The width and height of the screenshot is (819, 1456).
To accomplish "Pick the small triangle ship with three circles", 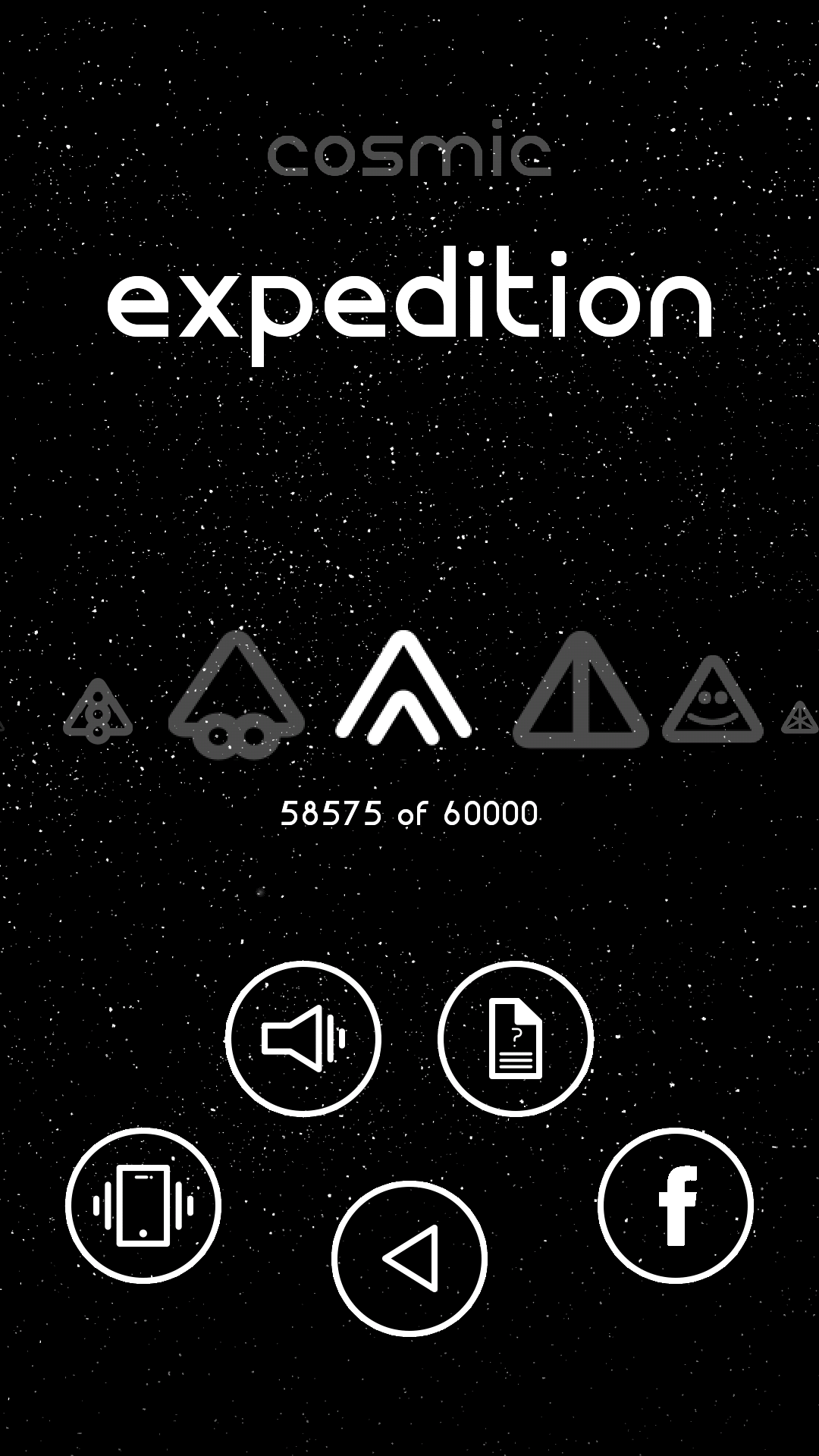I will tap(98, 711).
